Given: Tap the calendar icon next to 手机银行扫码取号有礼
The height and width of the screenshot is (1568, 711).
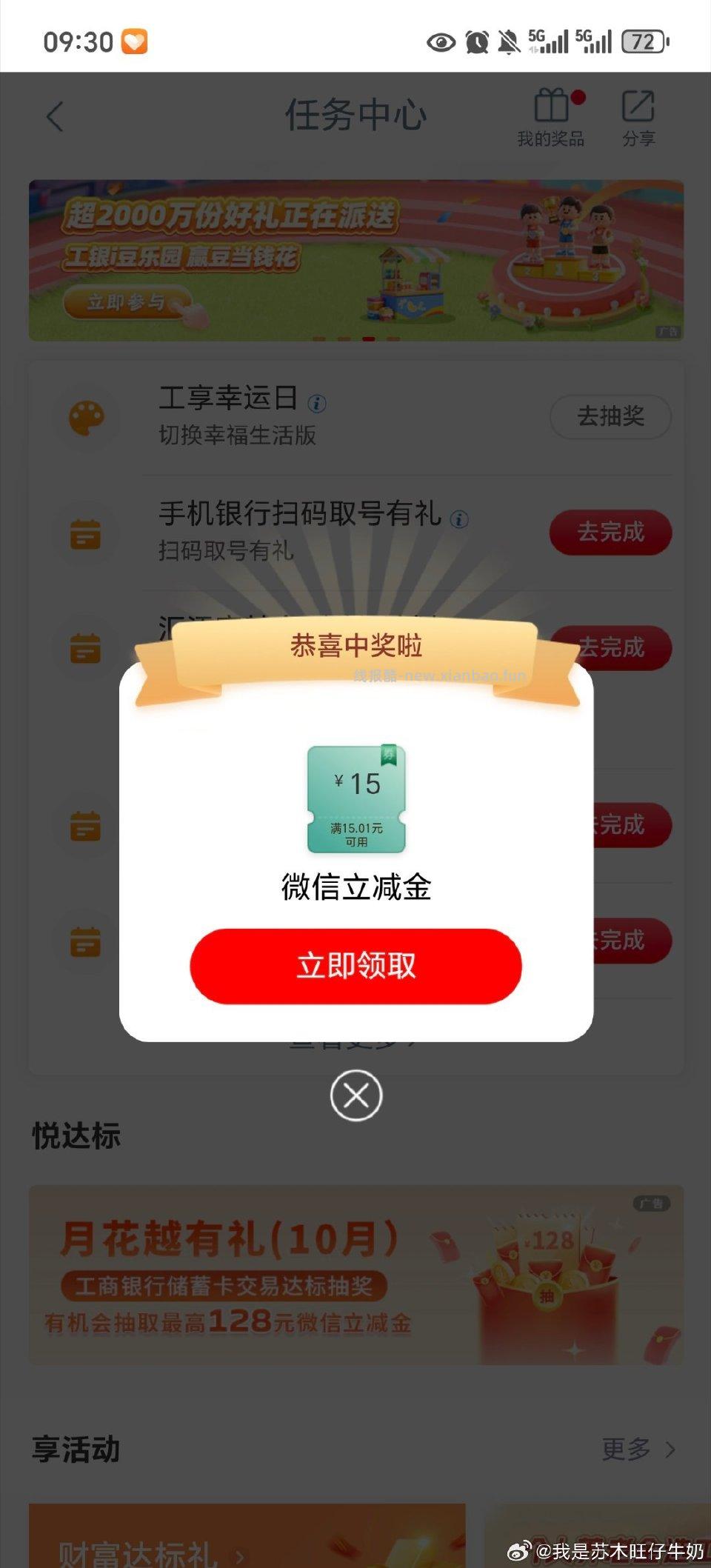Looking at the screenshot, I should click(x=85, y=533).
